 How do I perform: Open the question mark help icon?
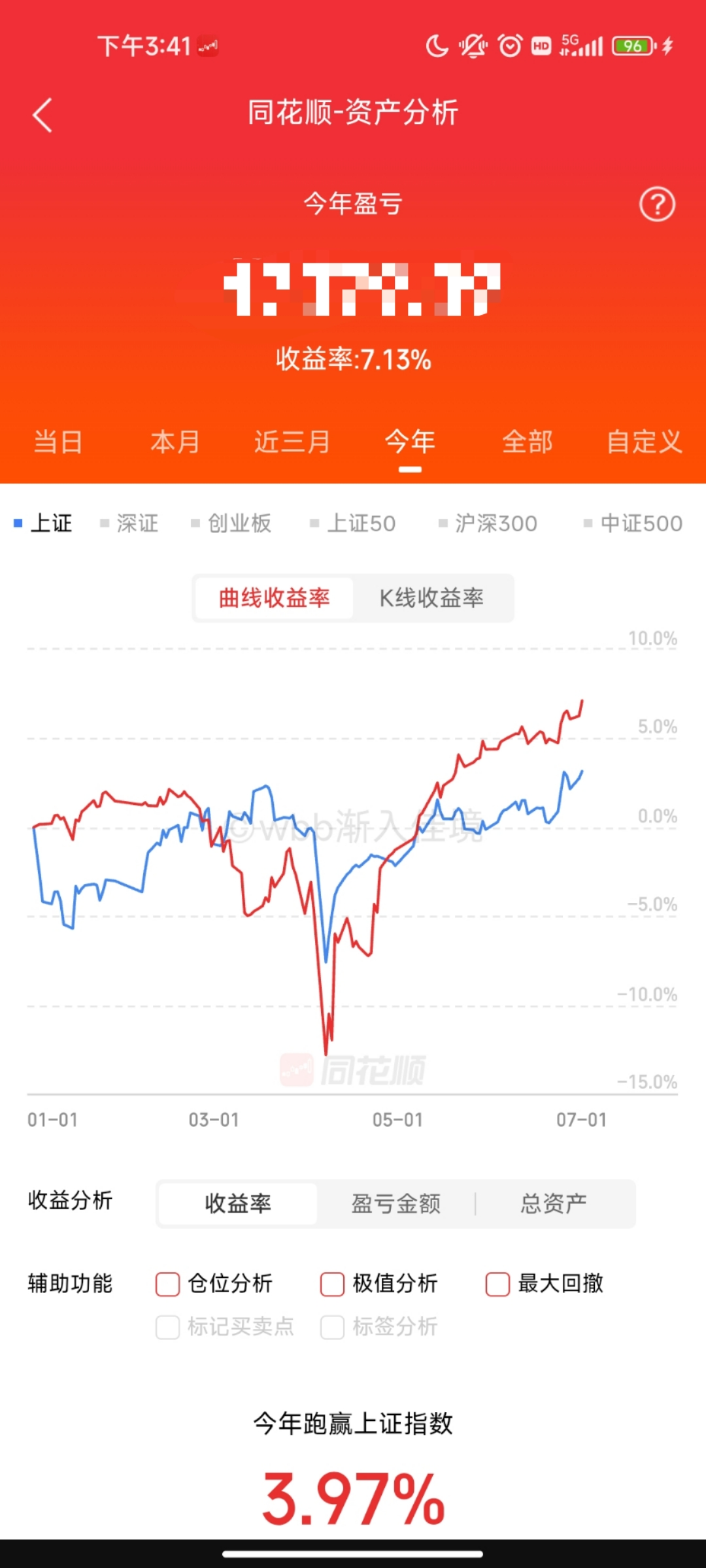click(x=656, y=204)
